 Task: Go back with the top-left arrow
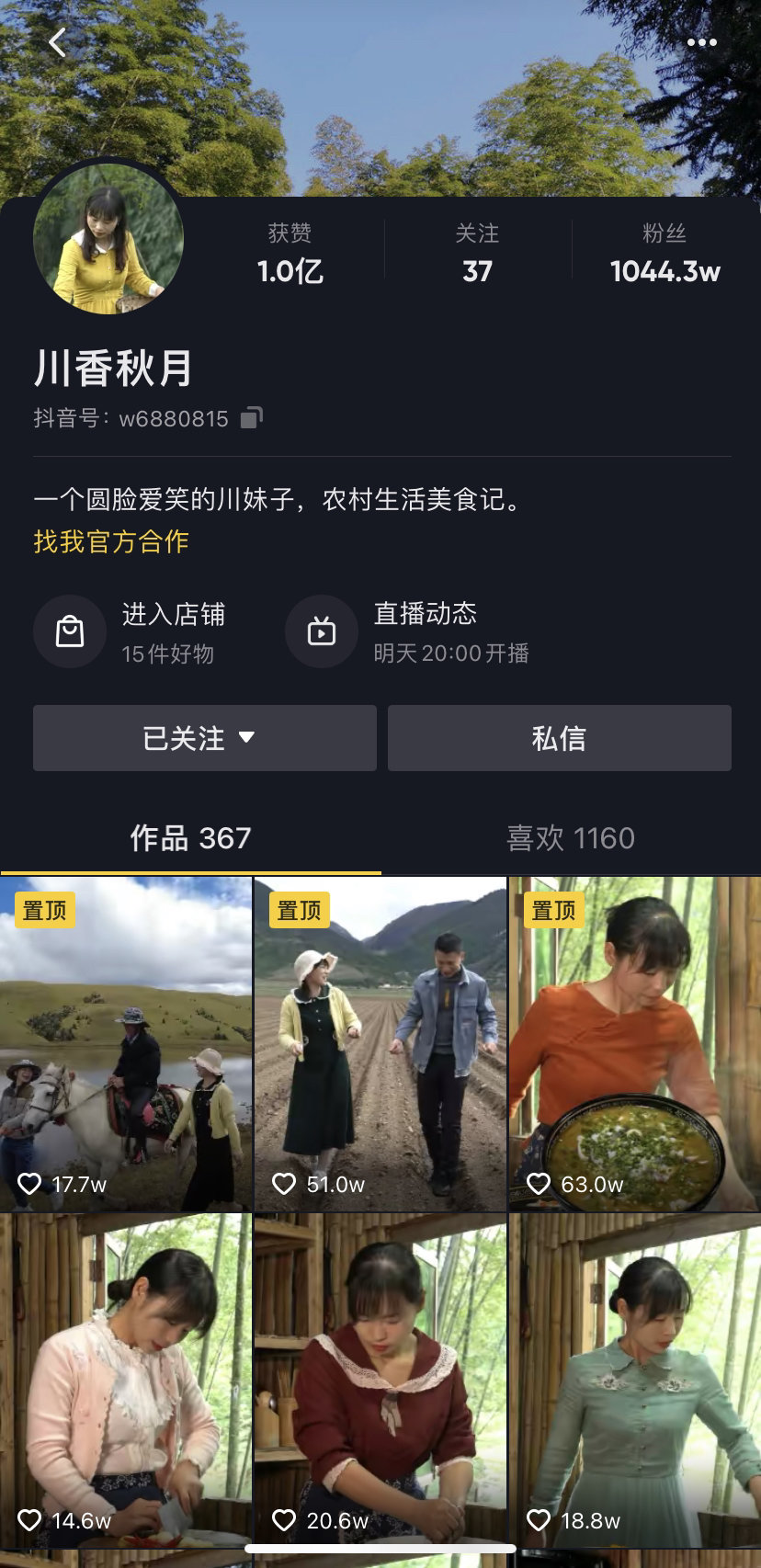58,42
